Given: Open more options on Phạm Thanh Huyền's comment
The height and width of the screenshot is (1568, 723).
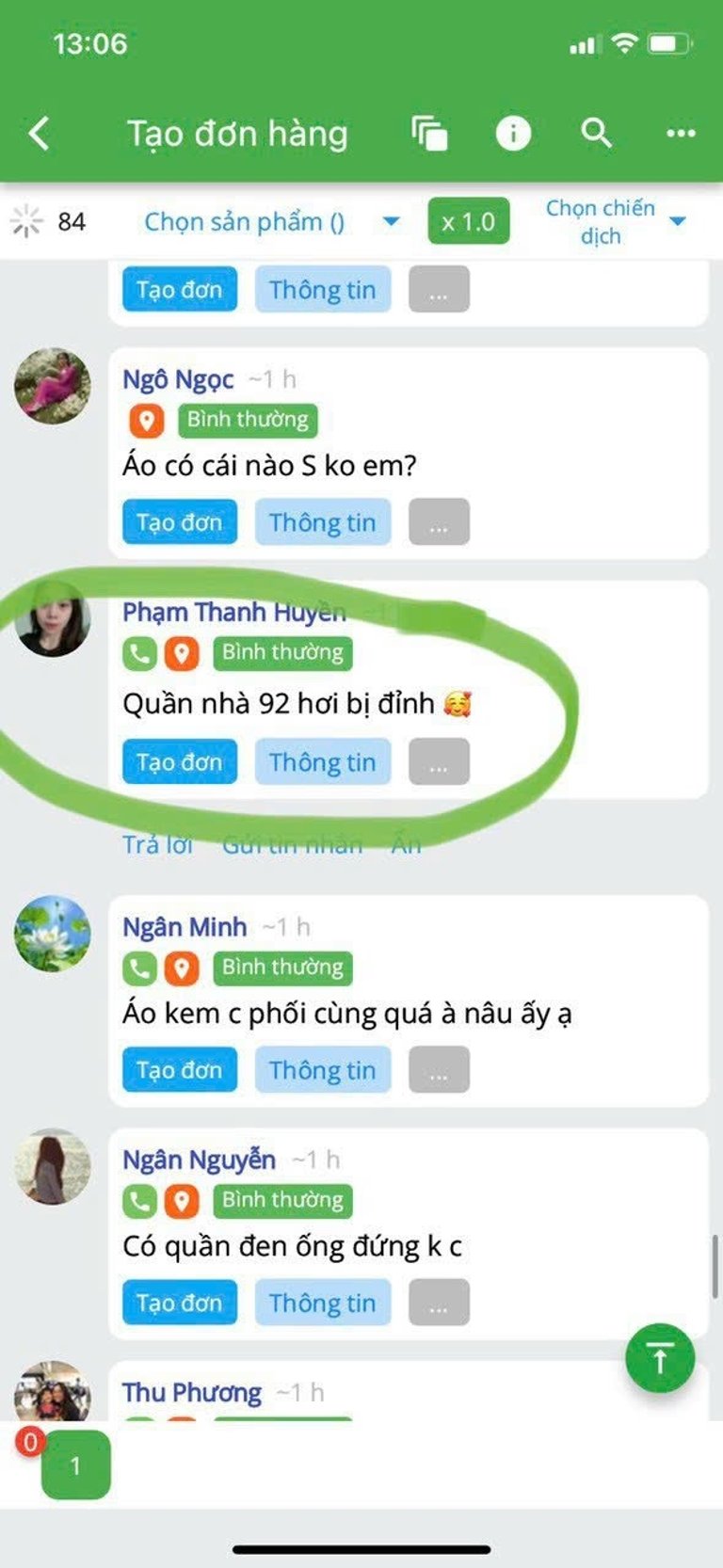Looking at the screenshot, I should [439, 762].
